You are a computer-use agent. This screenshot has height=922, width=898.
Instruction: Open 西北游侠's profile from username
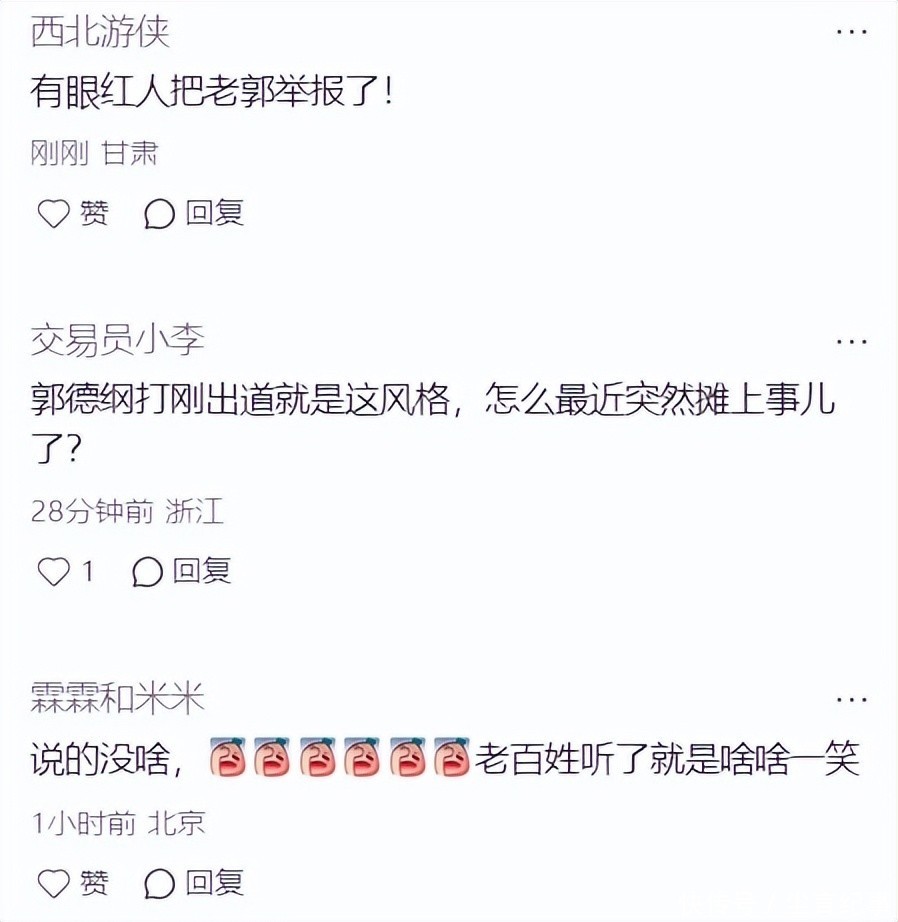(100, 32)
